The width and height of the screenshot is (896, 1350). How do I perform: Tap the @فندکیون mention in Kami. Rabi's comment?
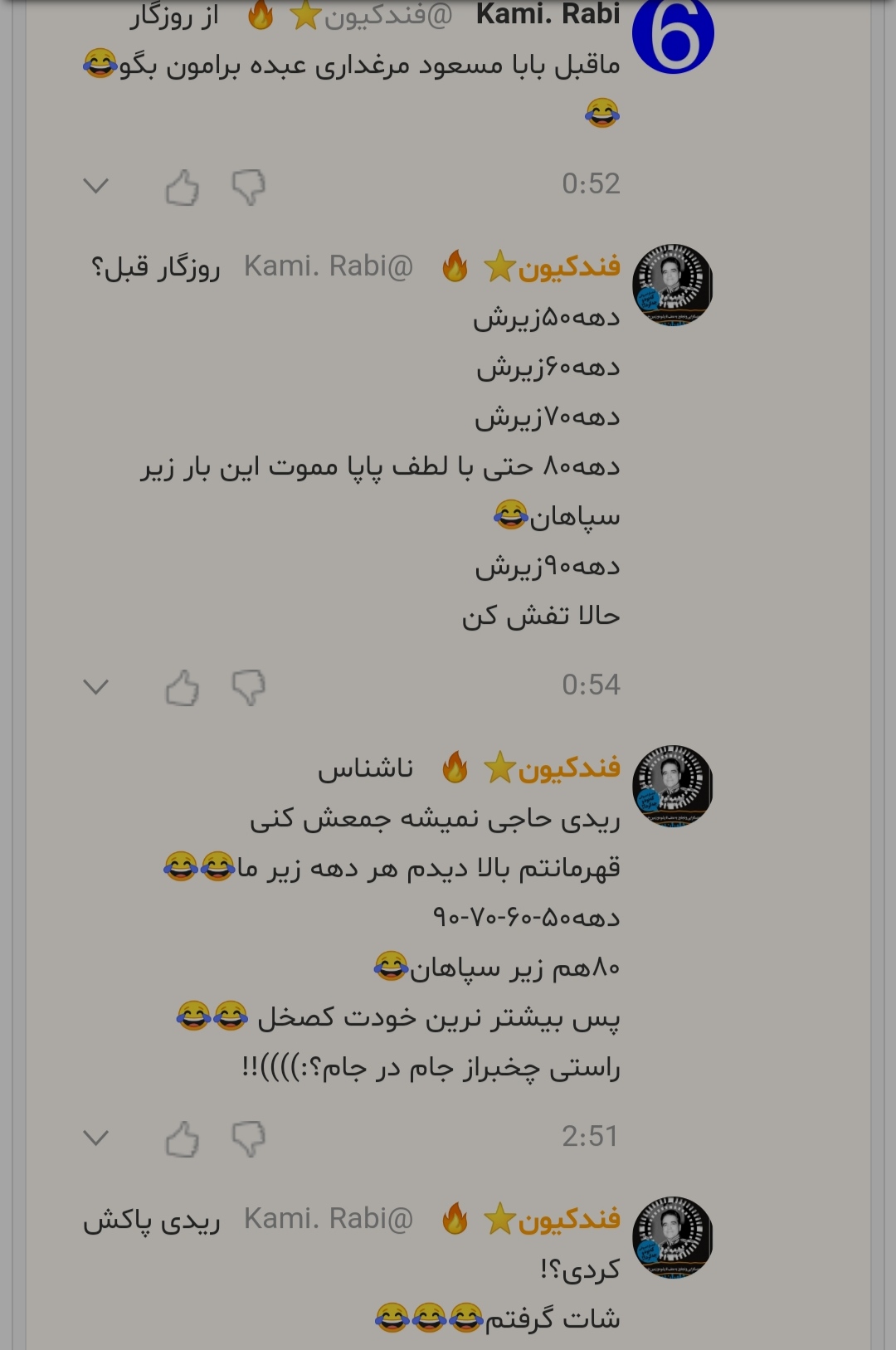pyautogui.click(x=388, y=17)
